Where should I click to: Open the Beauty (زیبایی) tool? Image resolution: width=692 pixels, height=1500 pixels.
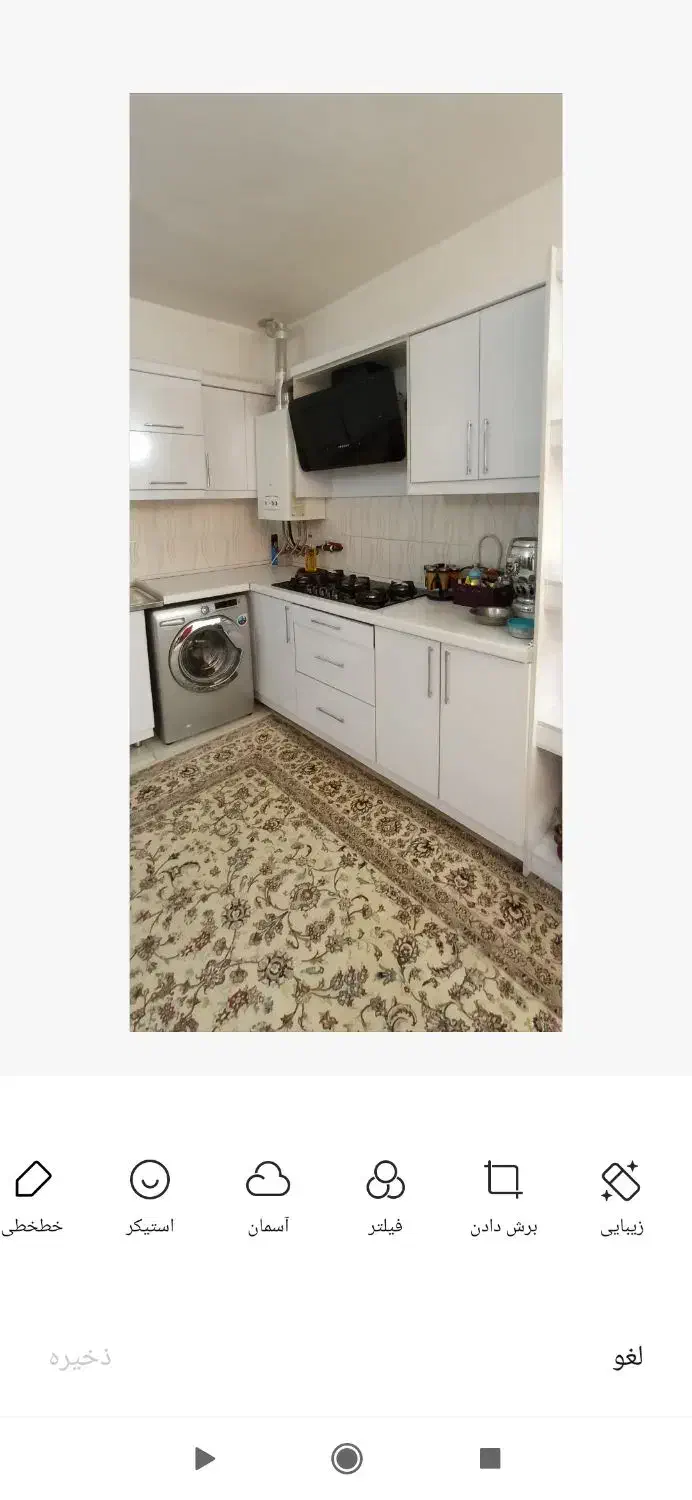point(621,1196)
